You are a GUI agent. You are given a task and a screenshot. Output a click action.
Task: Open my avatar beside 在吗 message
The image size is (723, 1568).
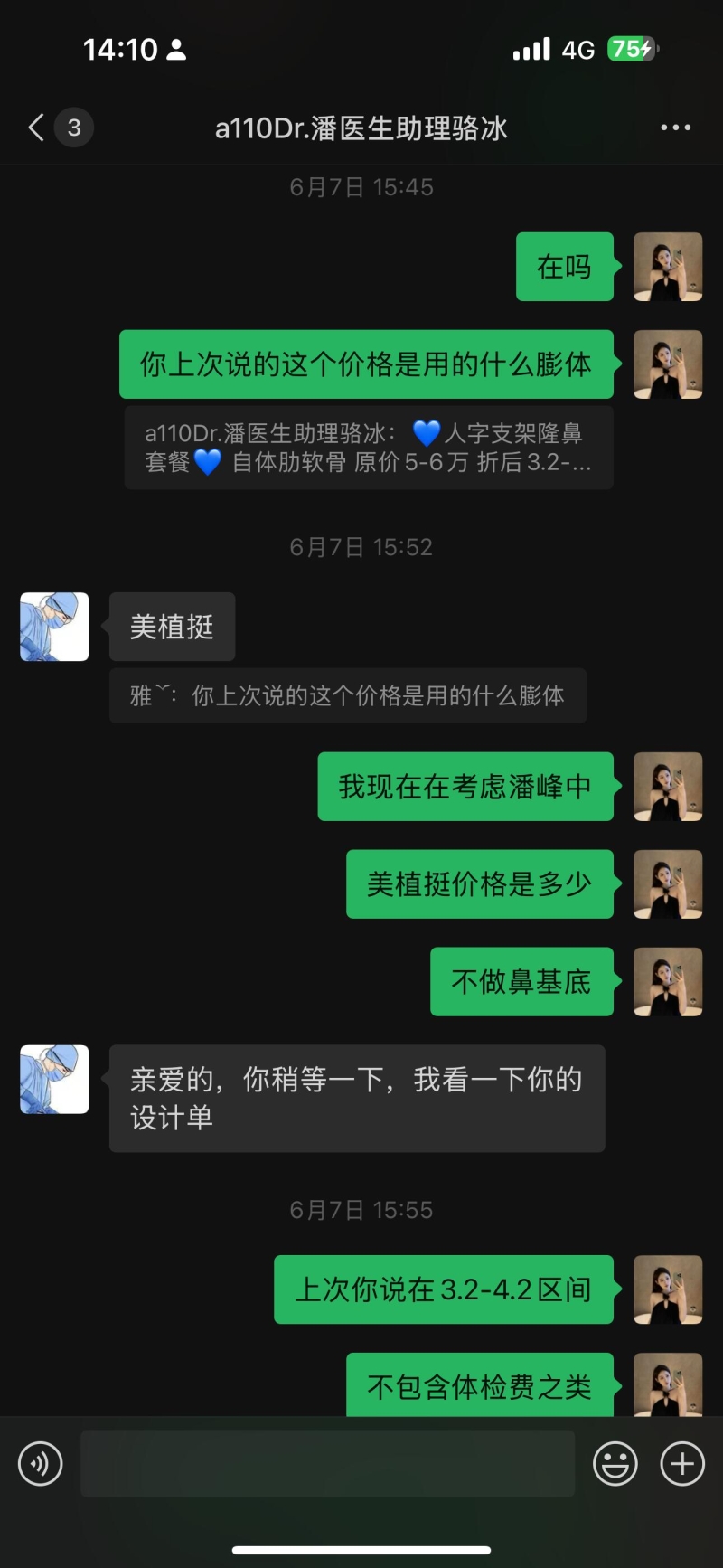[668, 267]
